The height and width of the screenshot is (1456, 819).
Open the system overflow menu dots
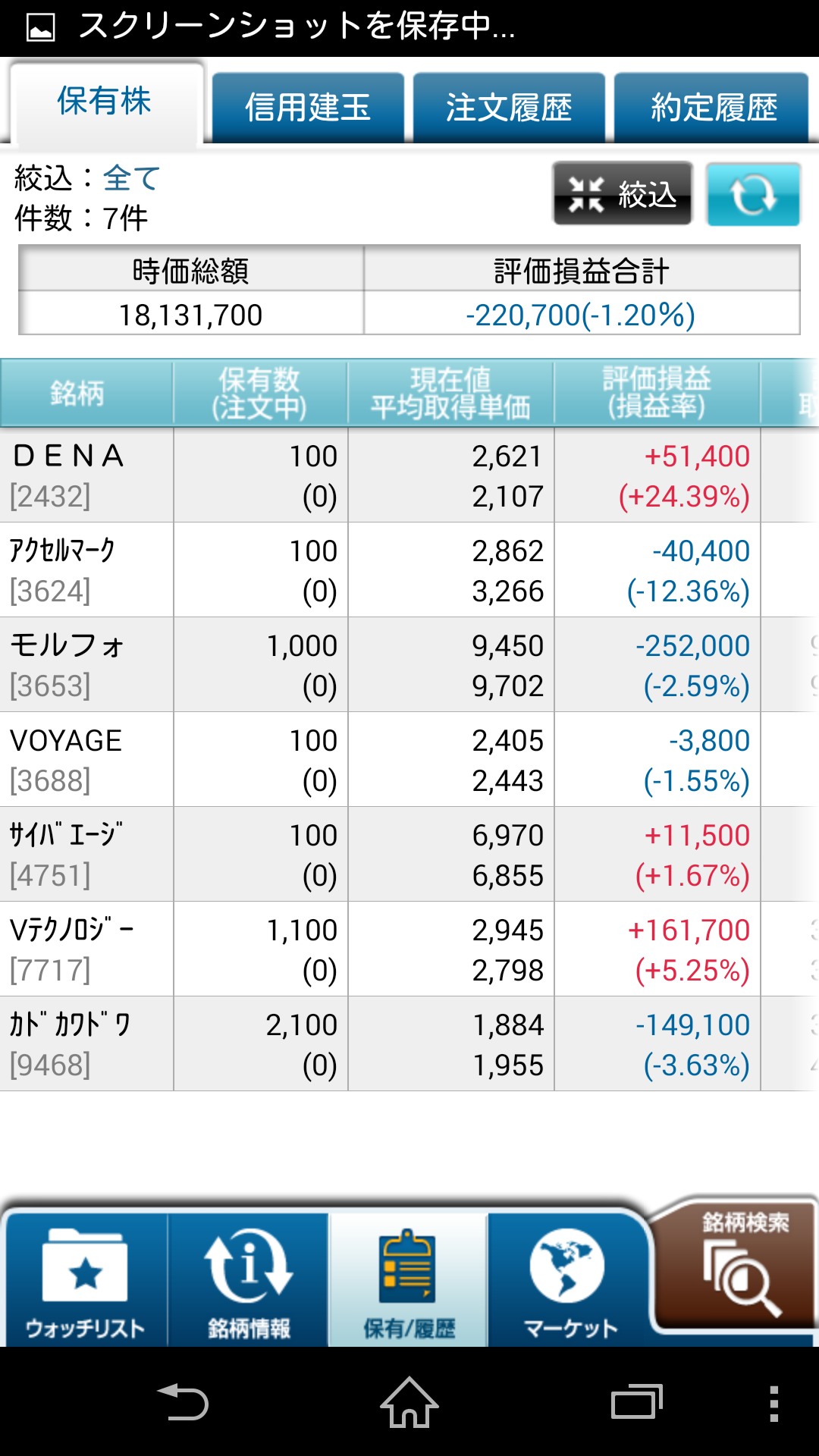773,1403
